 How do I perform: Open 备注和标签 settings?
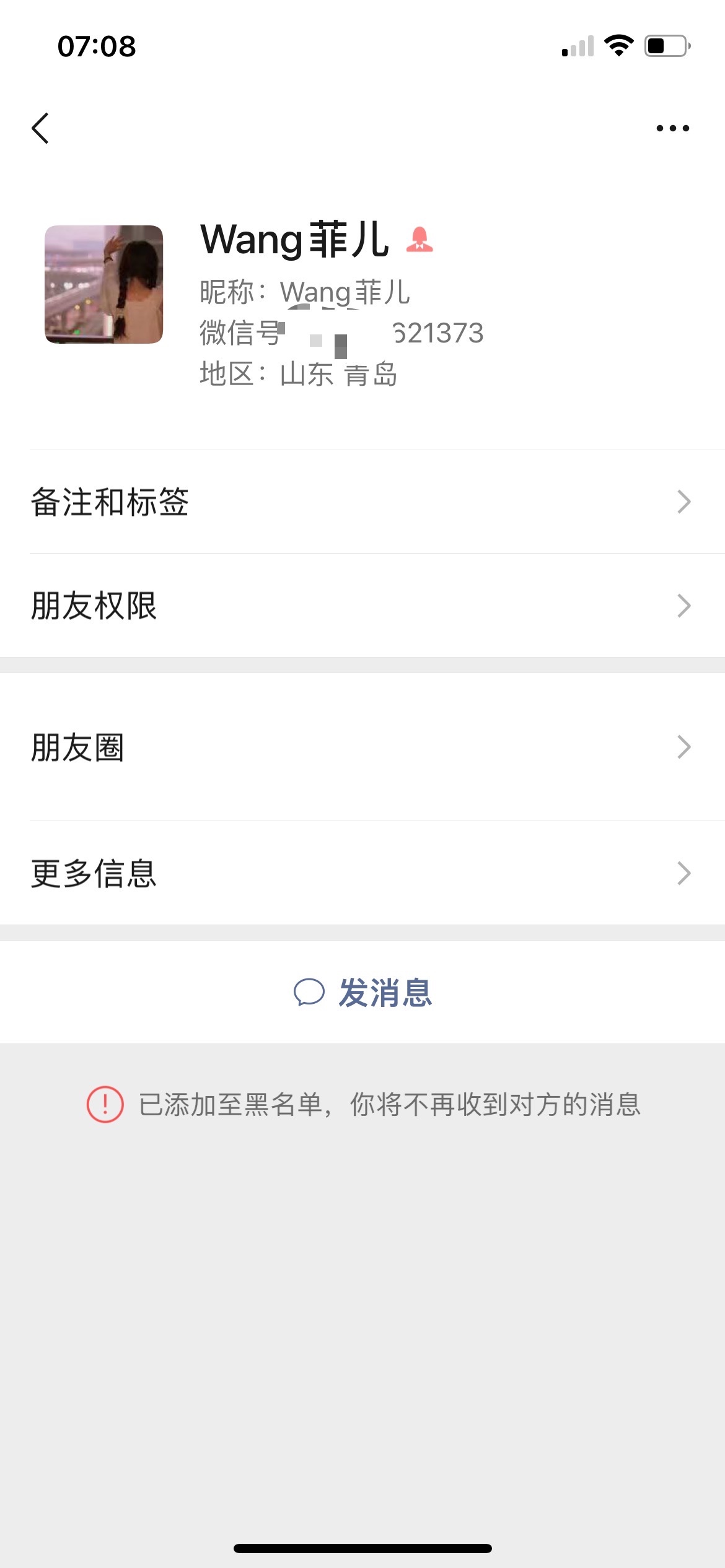tap(362, 502)
